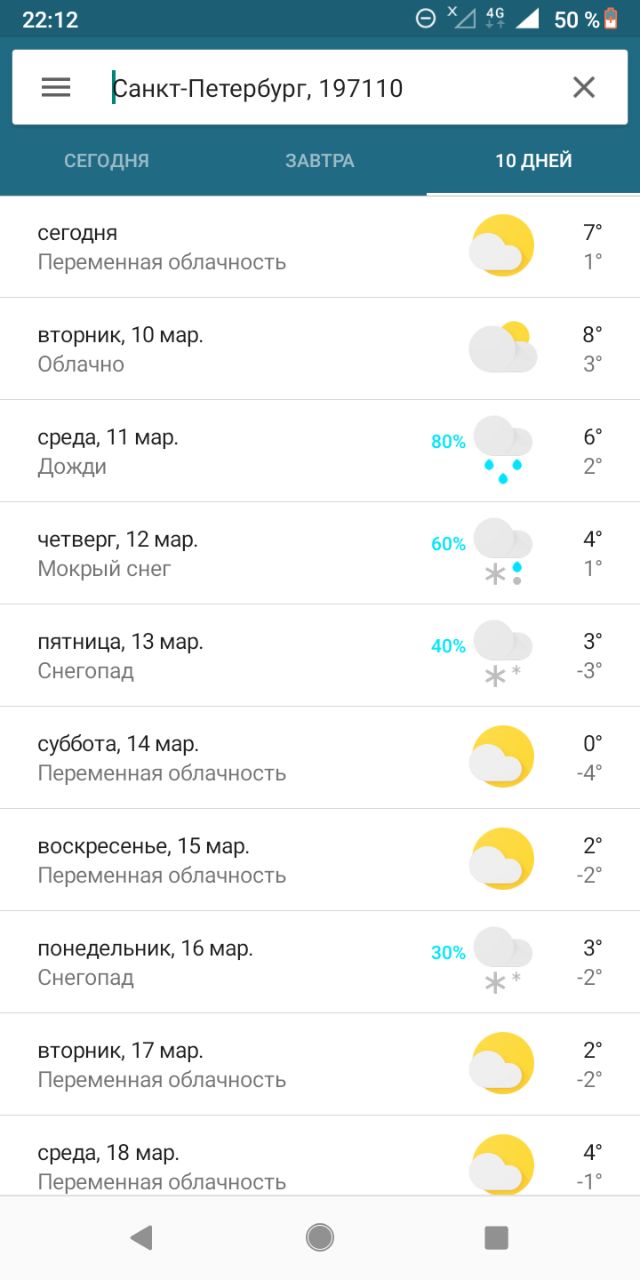Select the 10 ДНЕЙ tab

(x=533, y=161)
